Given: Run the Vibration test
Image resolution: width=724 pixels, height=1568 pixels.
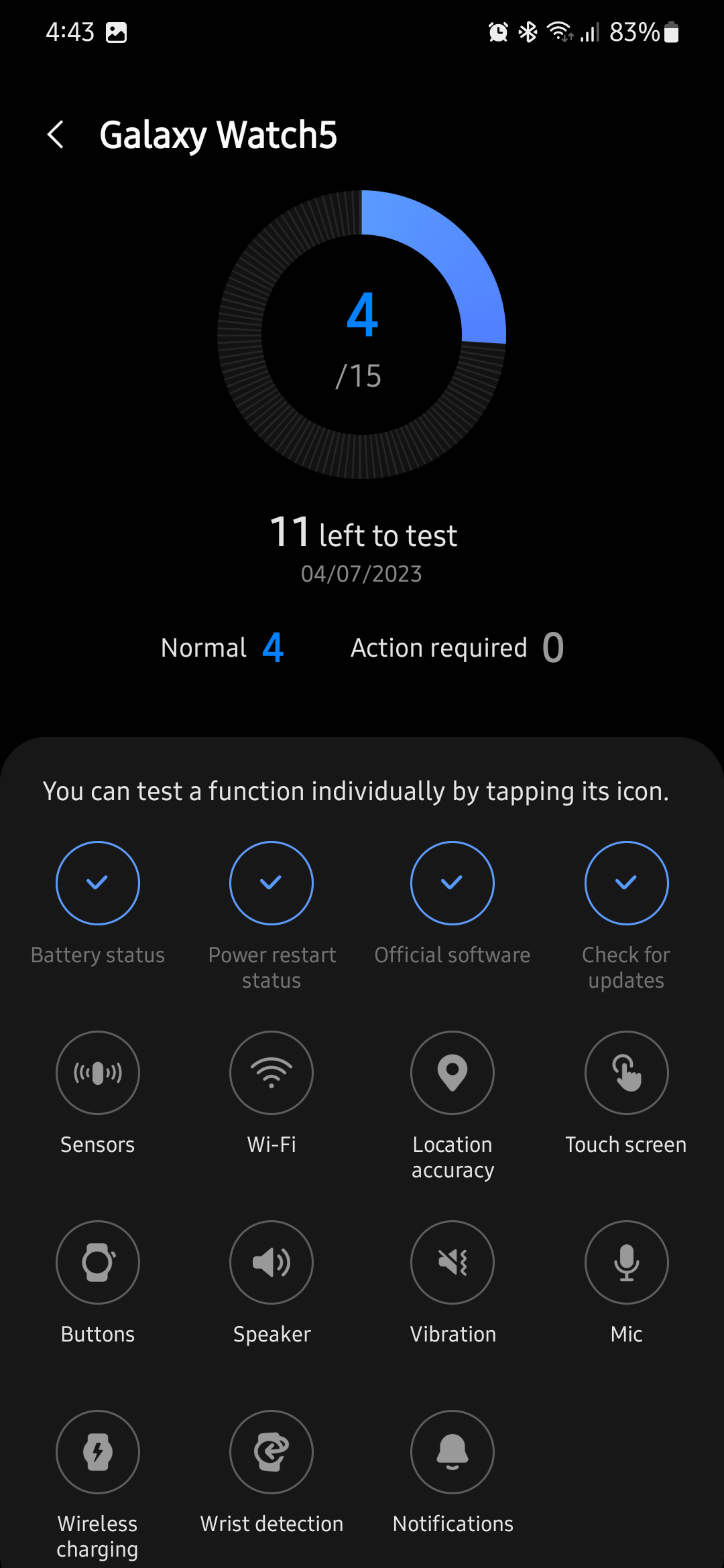Looking at the screenshot, I should (x=452, y=1262).
